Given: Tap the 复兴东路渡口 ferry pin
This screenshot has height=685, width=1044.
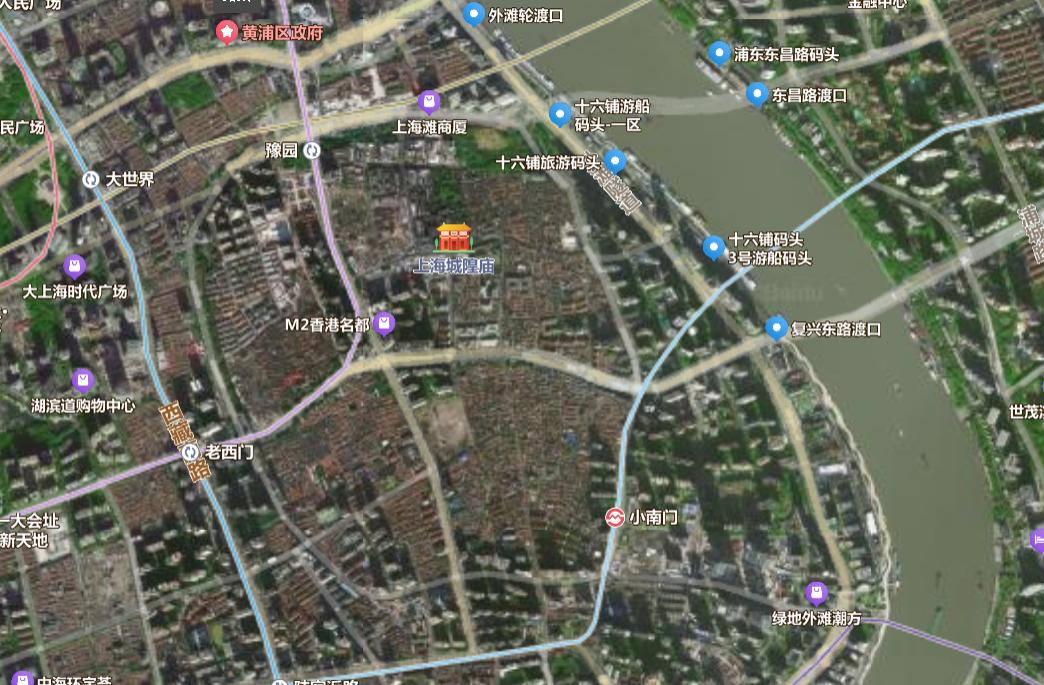Looking at the screenshot, I should (x=776, y=327).
